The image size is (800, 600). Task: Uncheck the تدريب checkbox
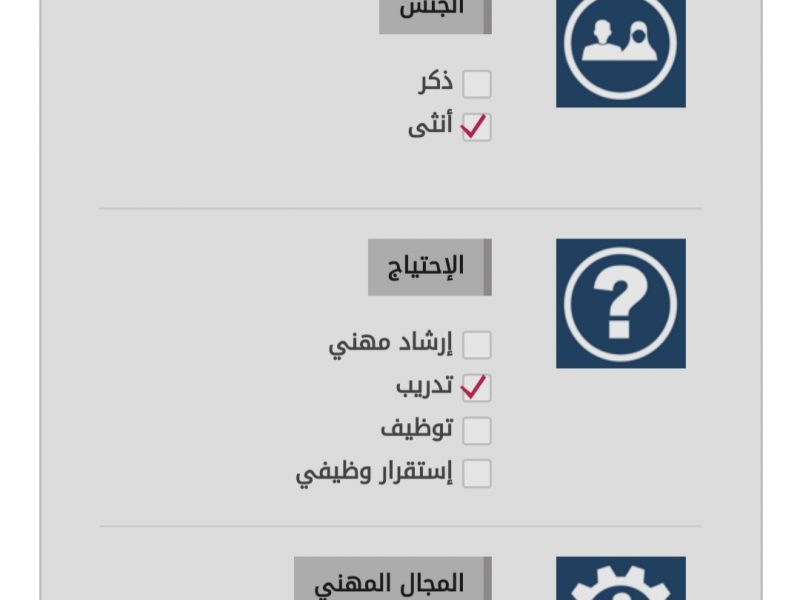click(x=476, y=388)
